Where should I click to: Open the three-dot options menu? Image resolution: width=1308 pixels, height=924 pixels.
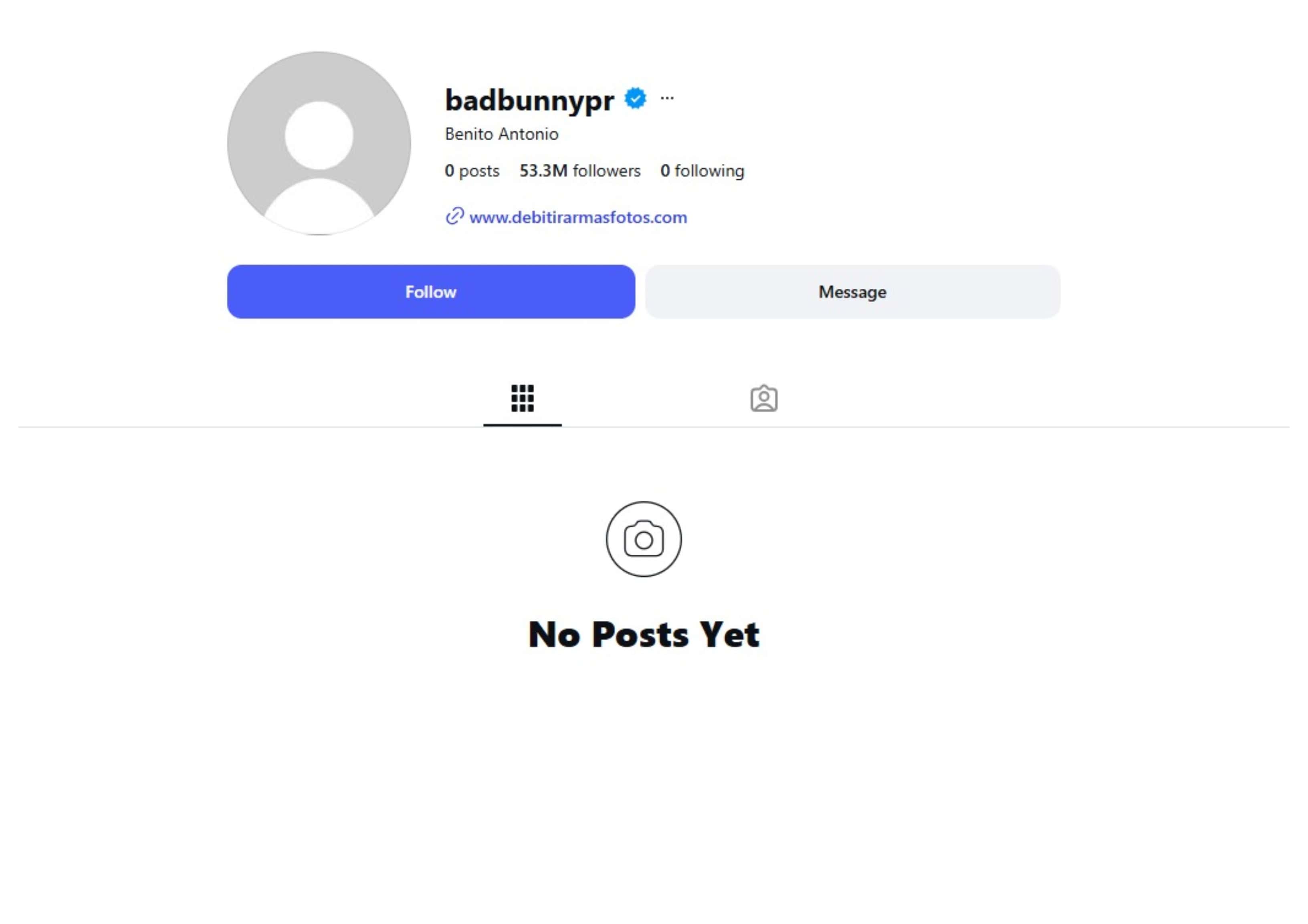click(x=666, y=99)
